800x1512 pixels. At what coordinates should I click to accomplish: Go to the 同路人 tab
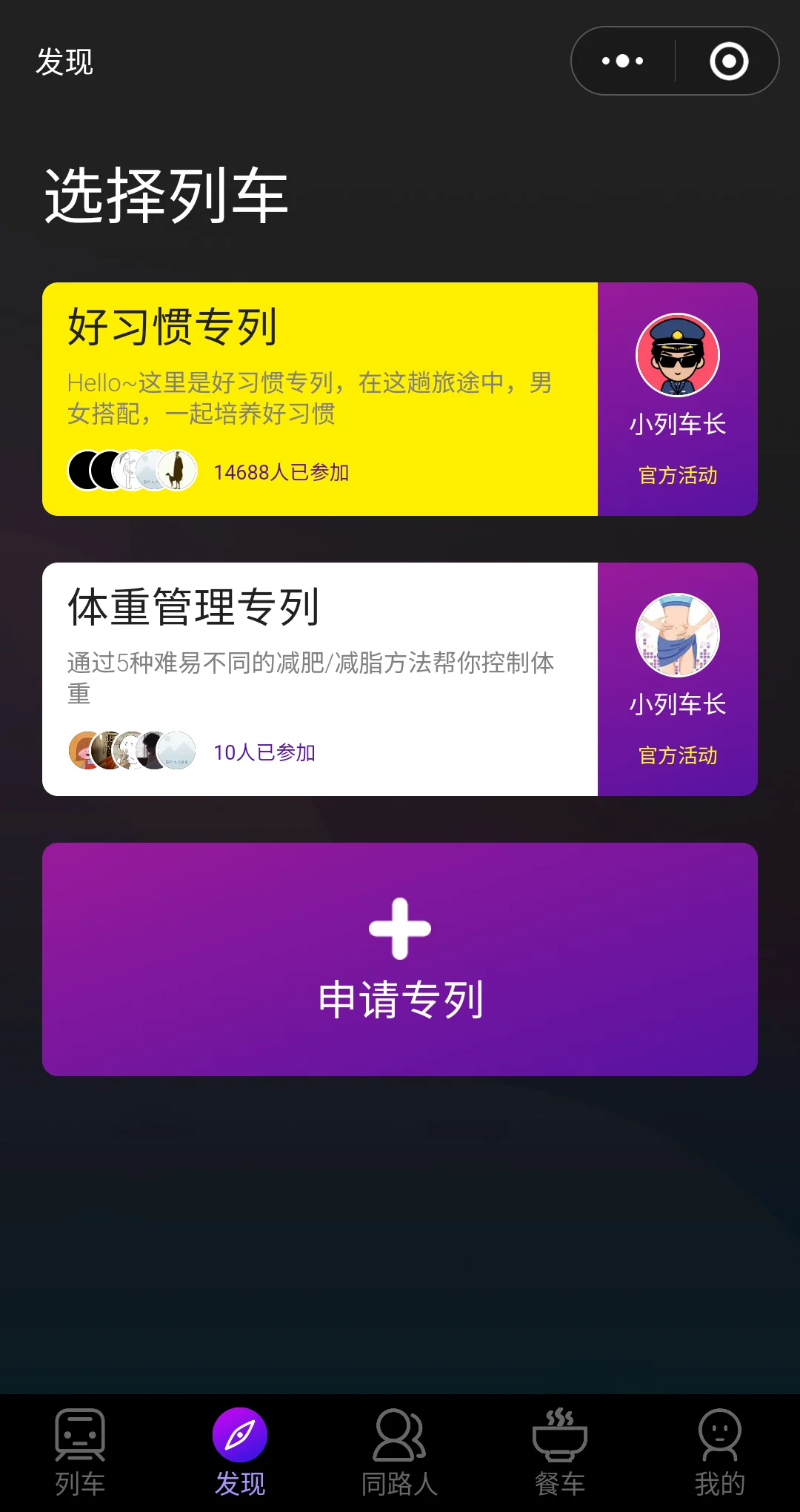pyautogui.click(x=400, y=1453)
